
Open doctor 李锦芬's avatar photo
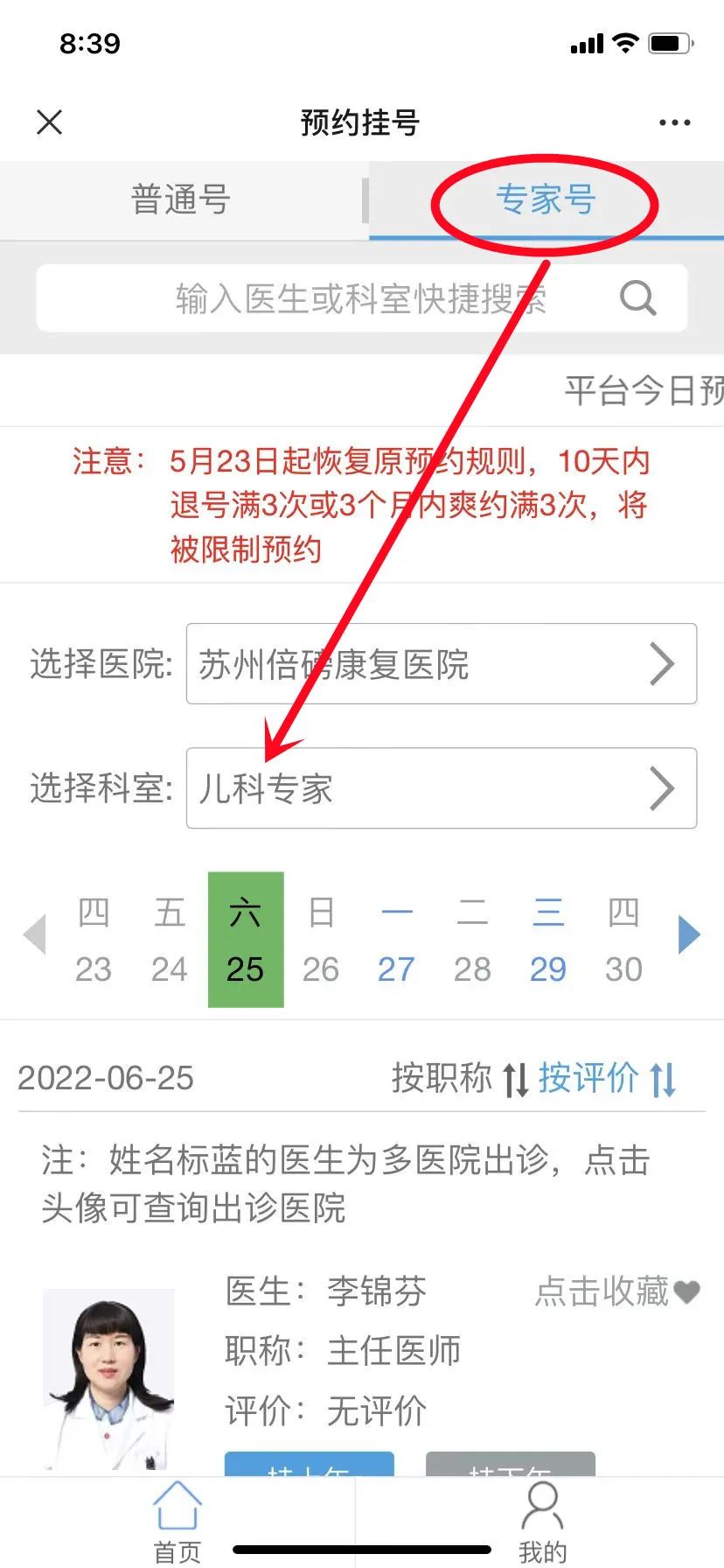pos(108,1378)
